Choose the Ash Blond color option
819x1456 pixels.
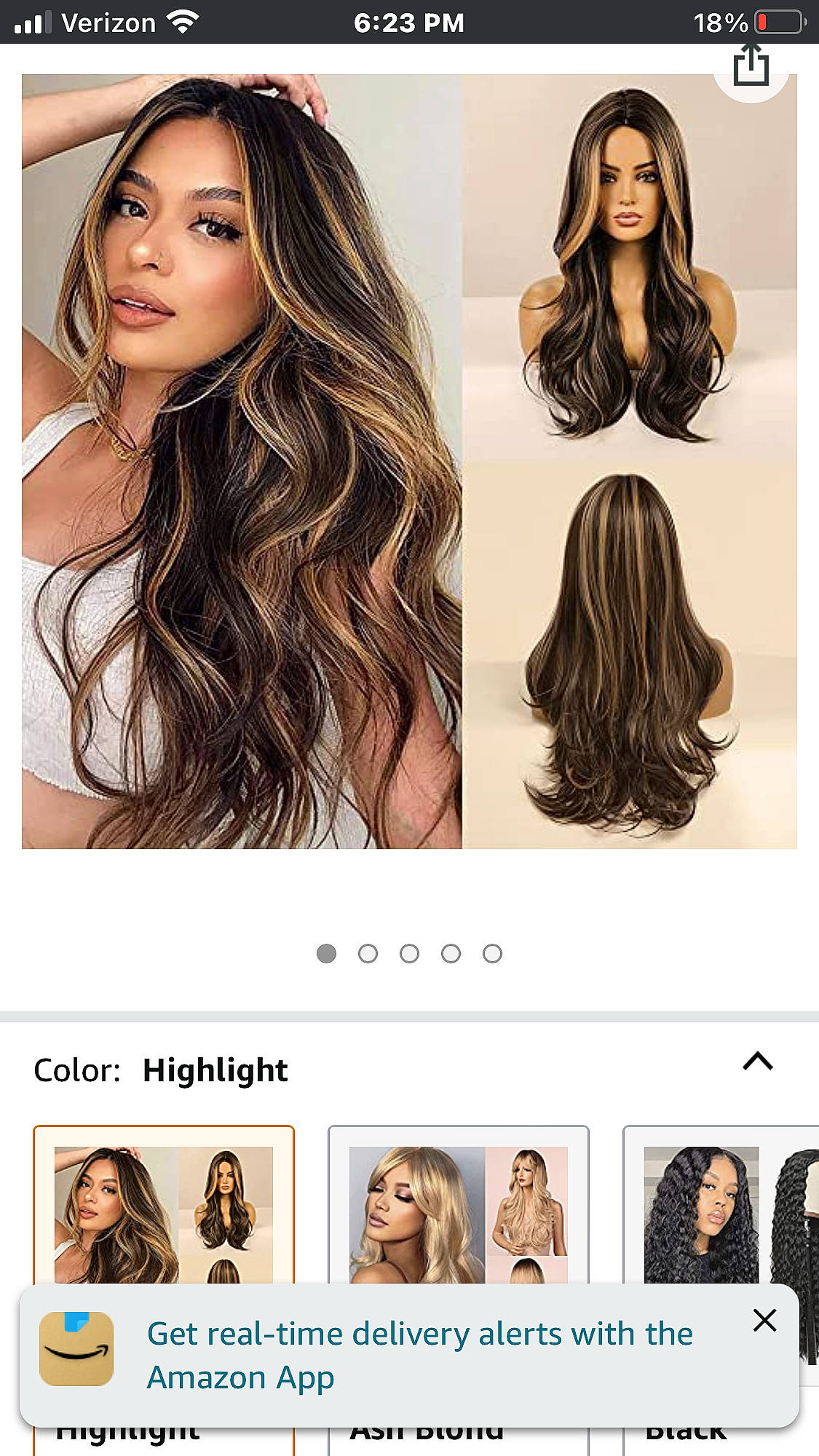pos(458,1212)
